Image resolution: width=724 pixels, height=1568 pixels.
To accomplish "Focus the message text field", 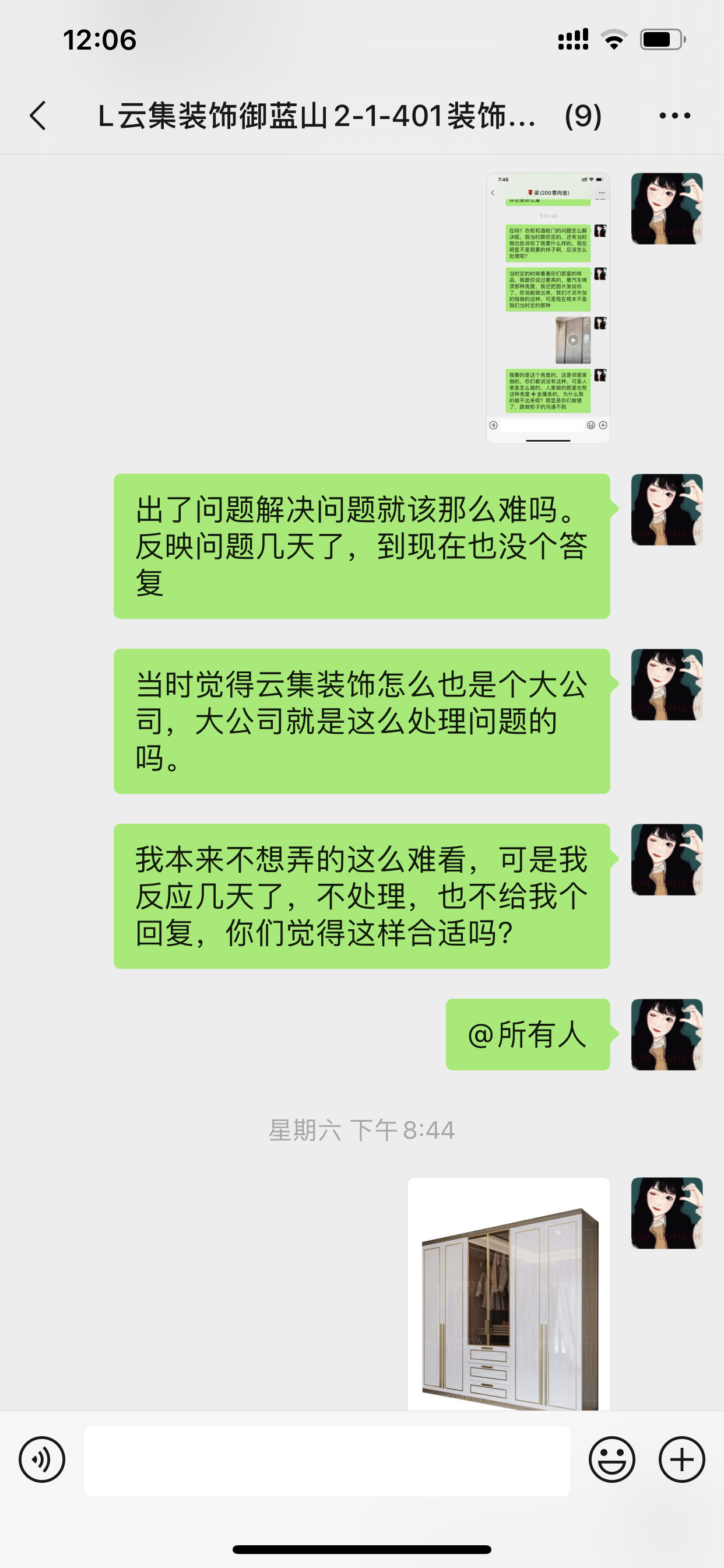I will point(326,1460).
